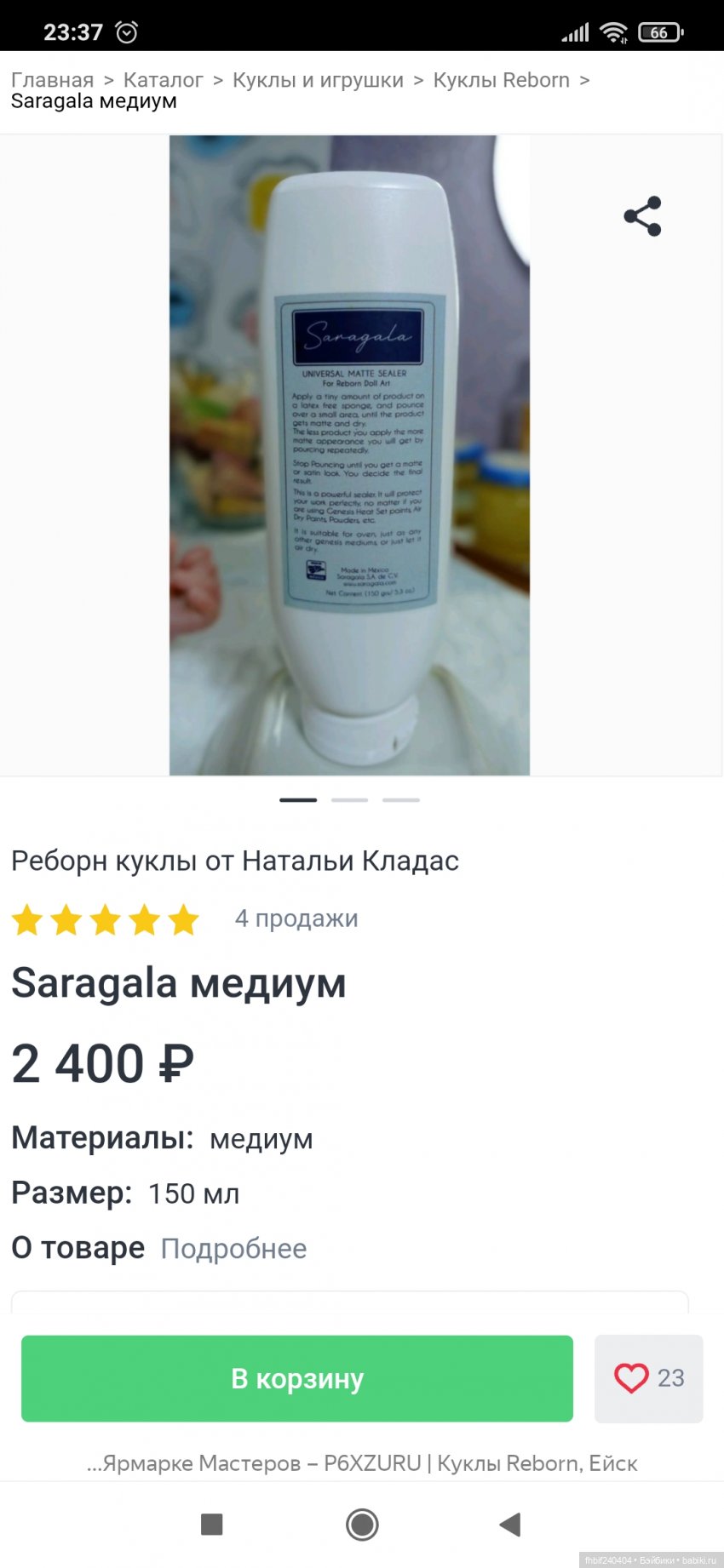Go to the Каталог breadcrumb
The height and width of the screenshot is (1568, 724).
163,80
